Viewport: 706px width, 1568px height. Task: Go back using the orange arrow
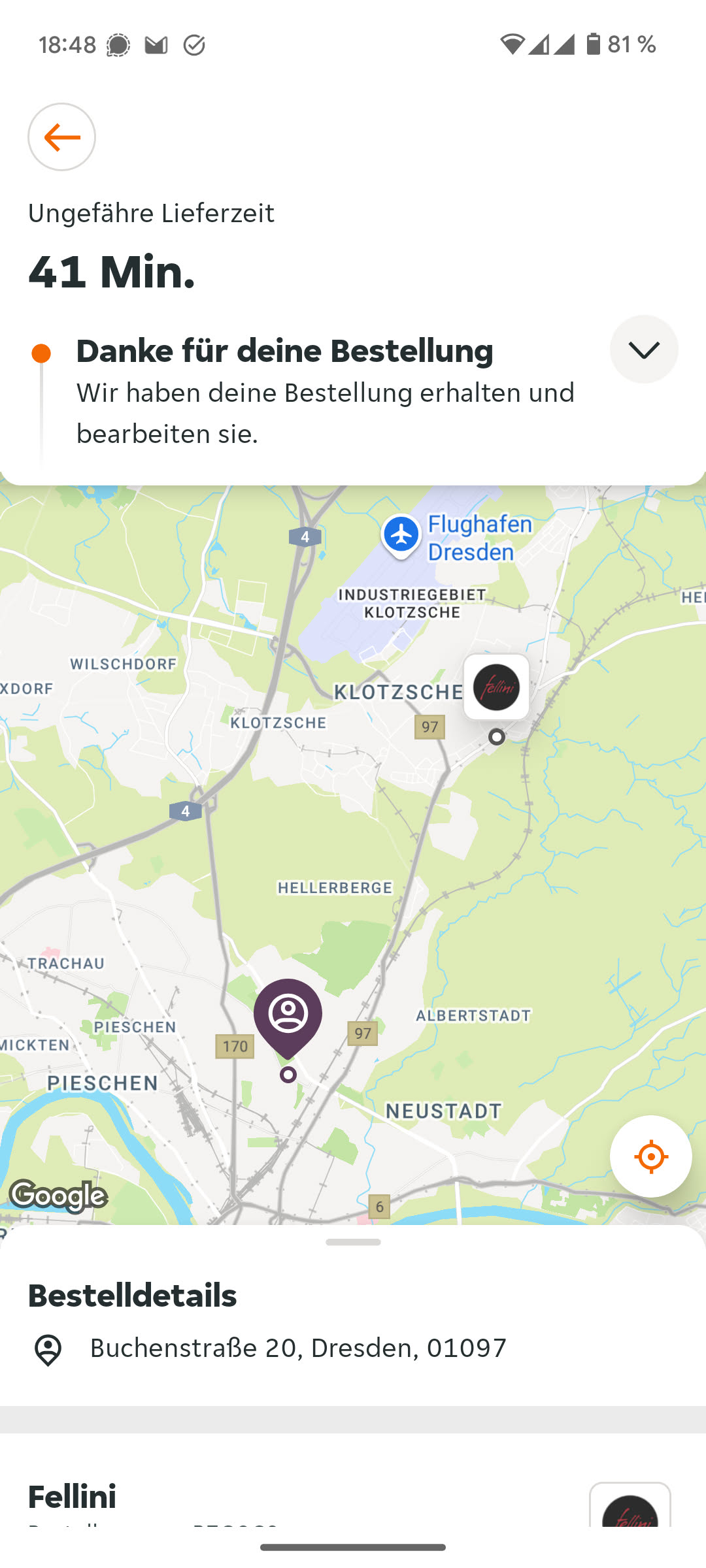[61, 137]
